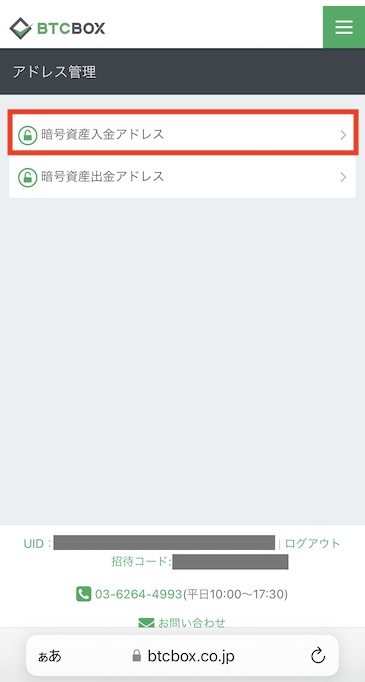365x682 pixels.
Task: Reload the page in the browser
Action: click(318, 655)
